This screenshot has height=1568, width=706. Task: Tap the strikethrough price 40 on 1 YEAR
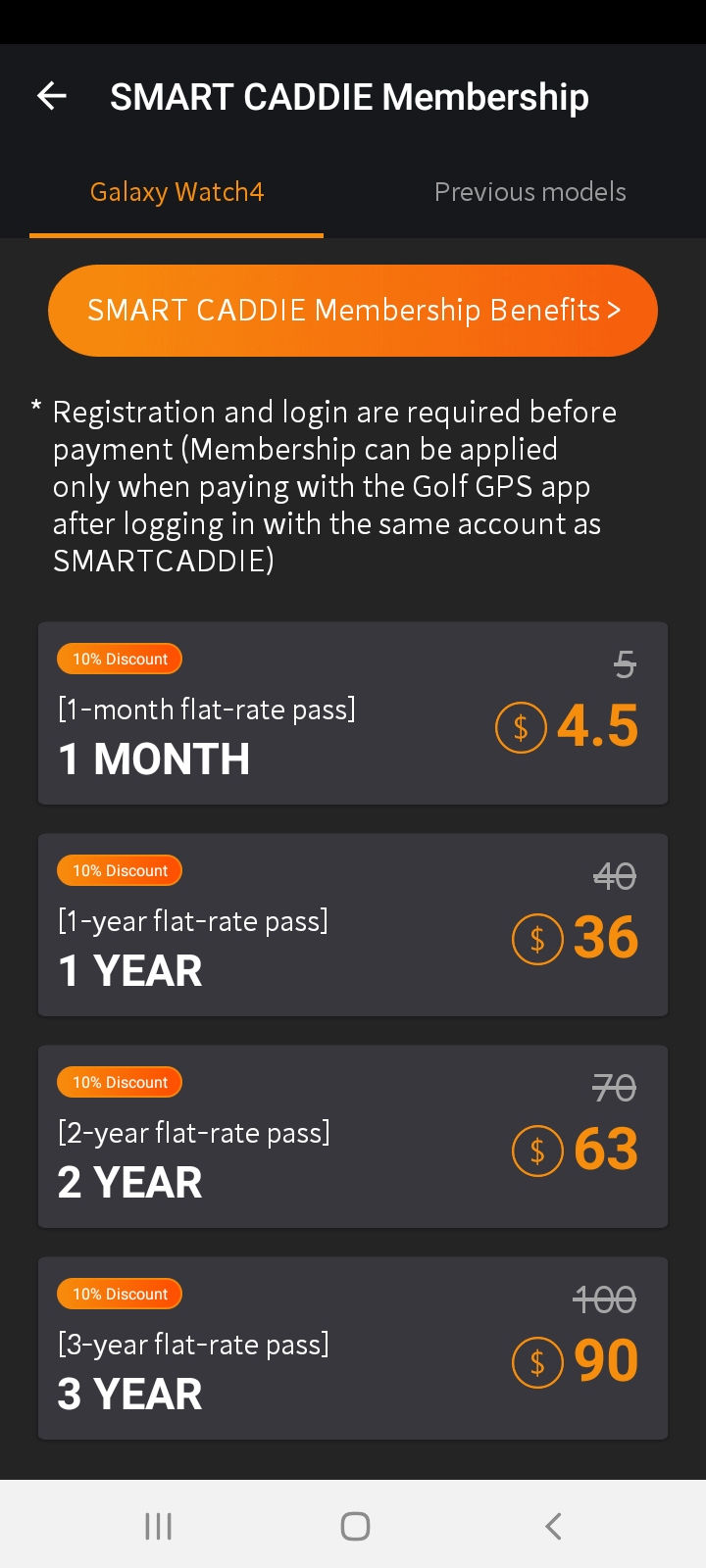coord(614,875)
